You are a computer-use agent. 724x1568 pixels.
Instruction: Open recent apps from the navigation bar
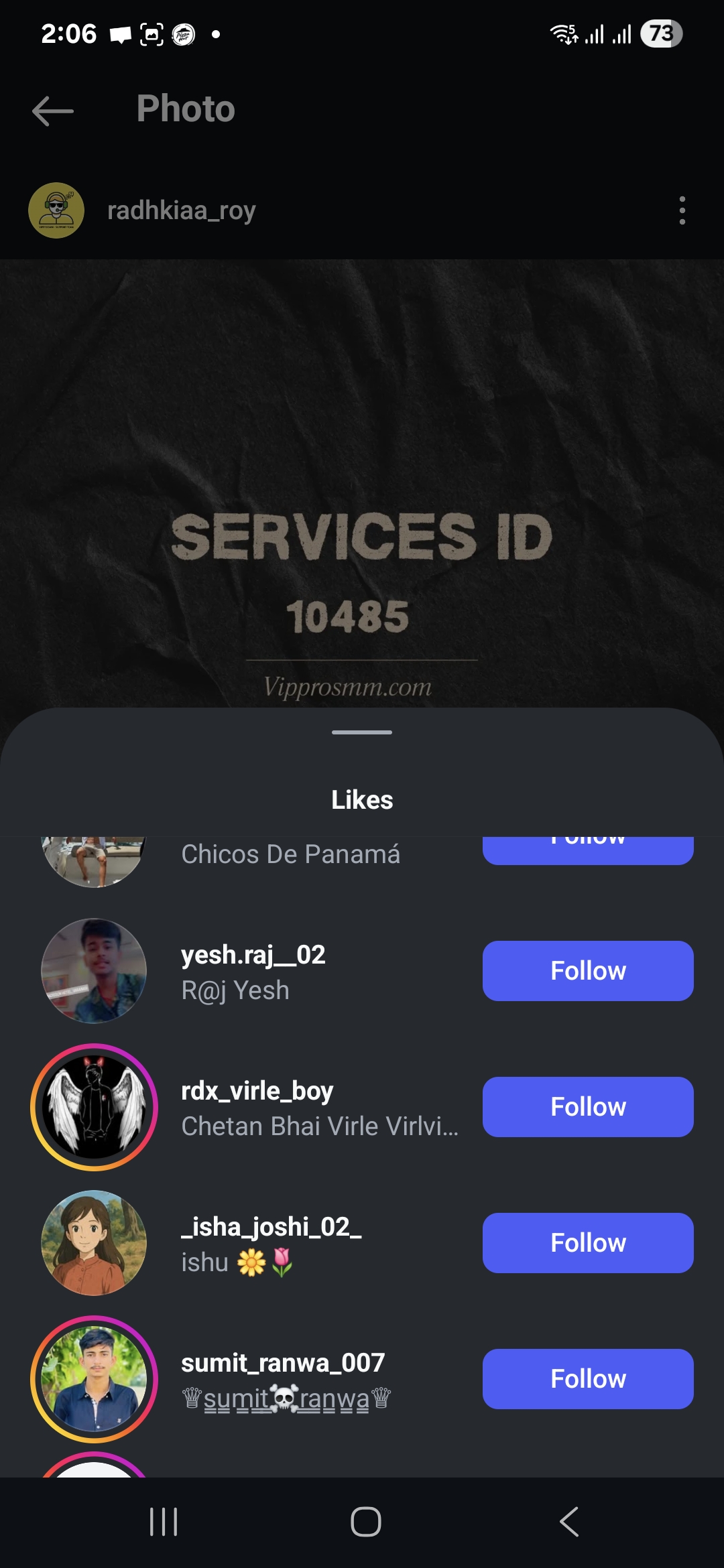pyautogui.click(x=164, y=1522)
